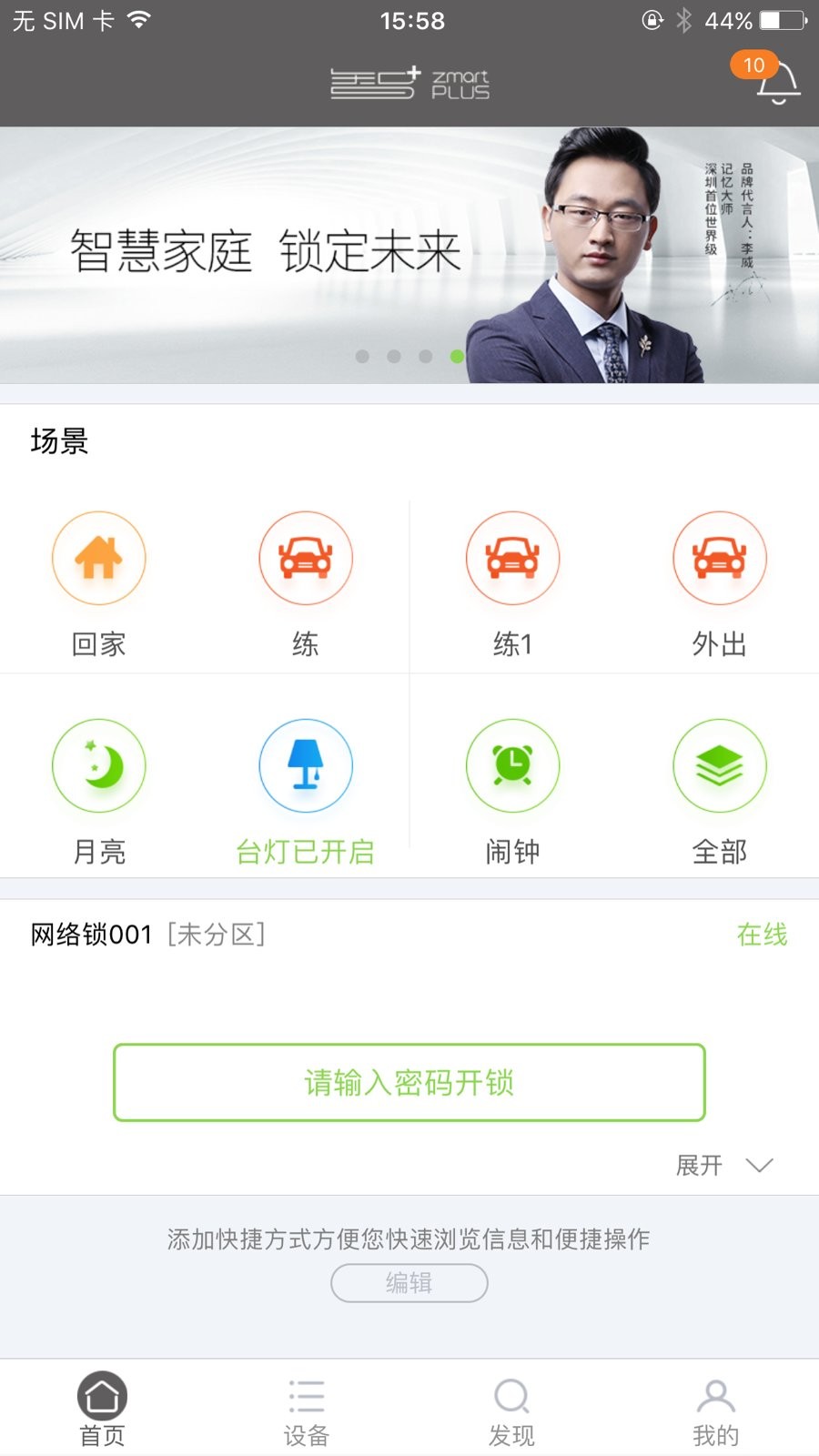Tap the 闹钟 alarm clock scene icon
819x1456 pixels.
(512, 765)
